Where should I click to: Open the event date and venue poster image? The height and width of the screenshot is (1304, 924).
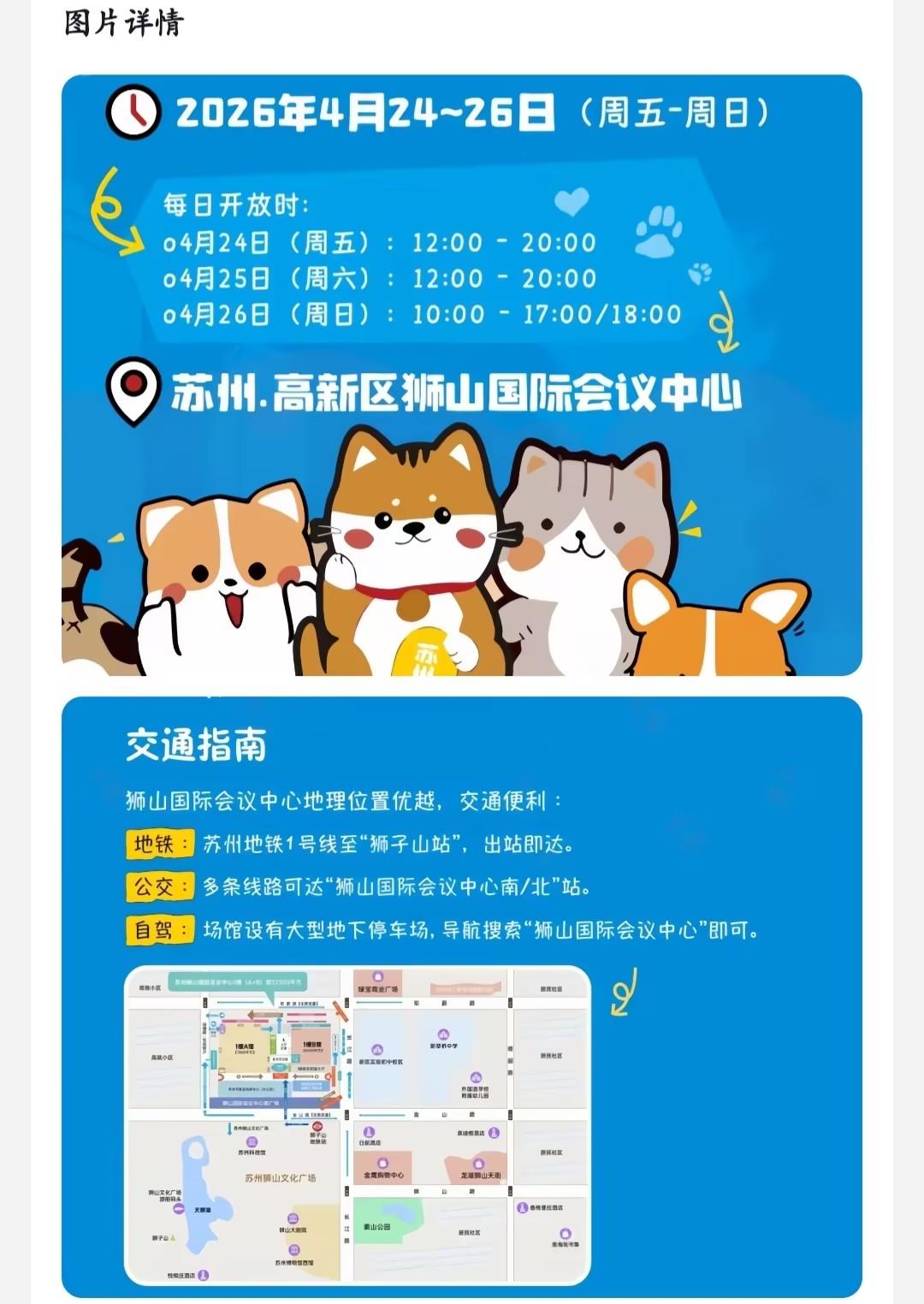(462, 375)
